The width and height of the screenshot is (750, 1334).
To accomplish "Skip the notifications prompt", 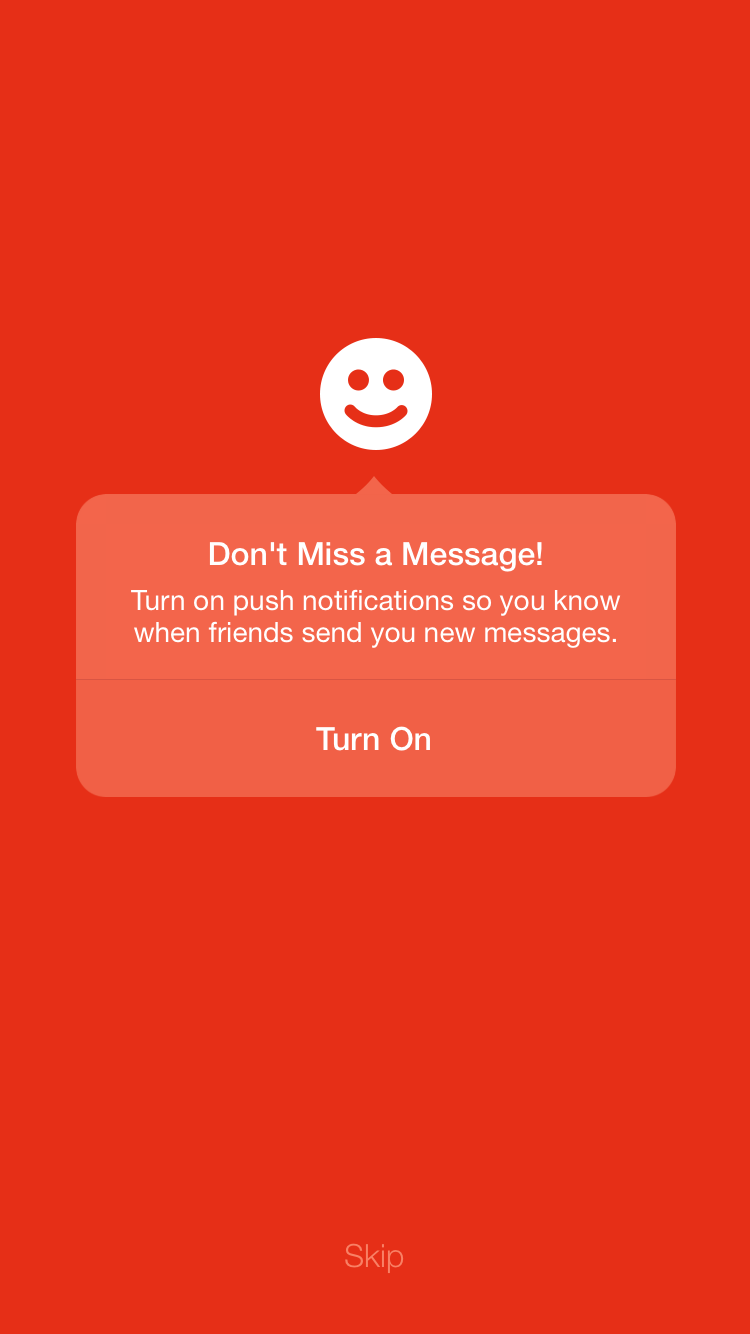I will click(x=374, y=1256).
